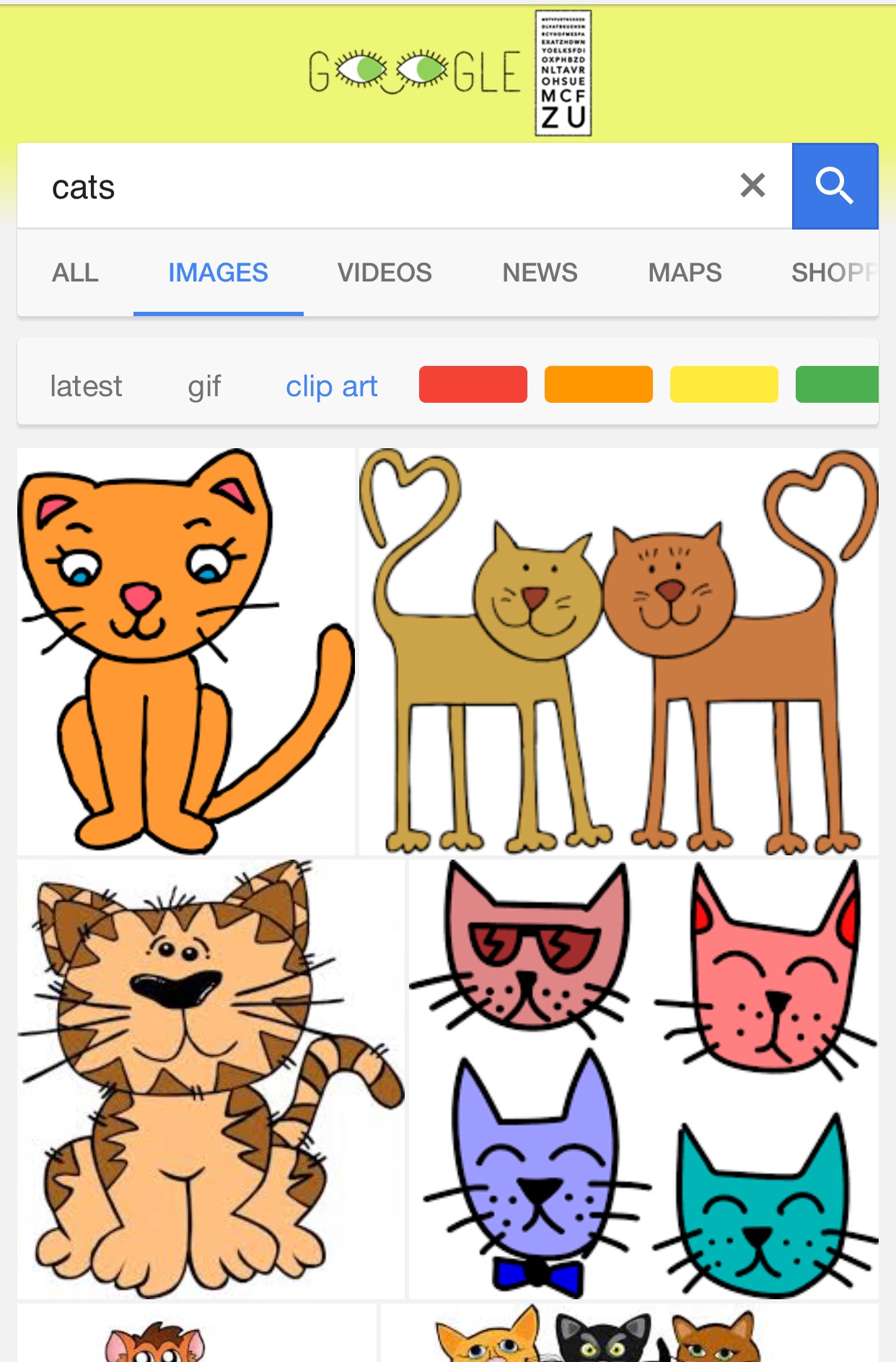Viewport: 896px width, 1362px height.
Task: Select the latest filter chip
Action: [86, 386]
